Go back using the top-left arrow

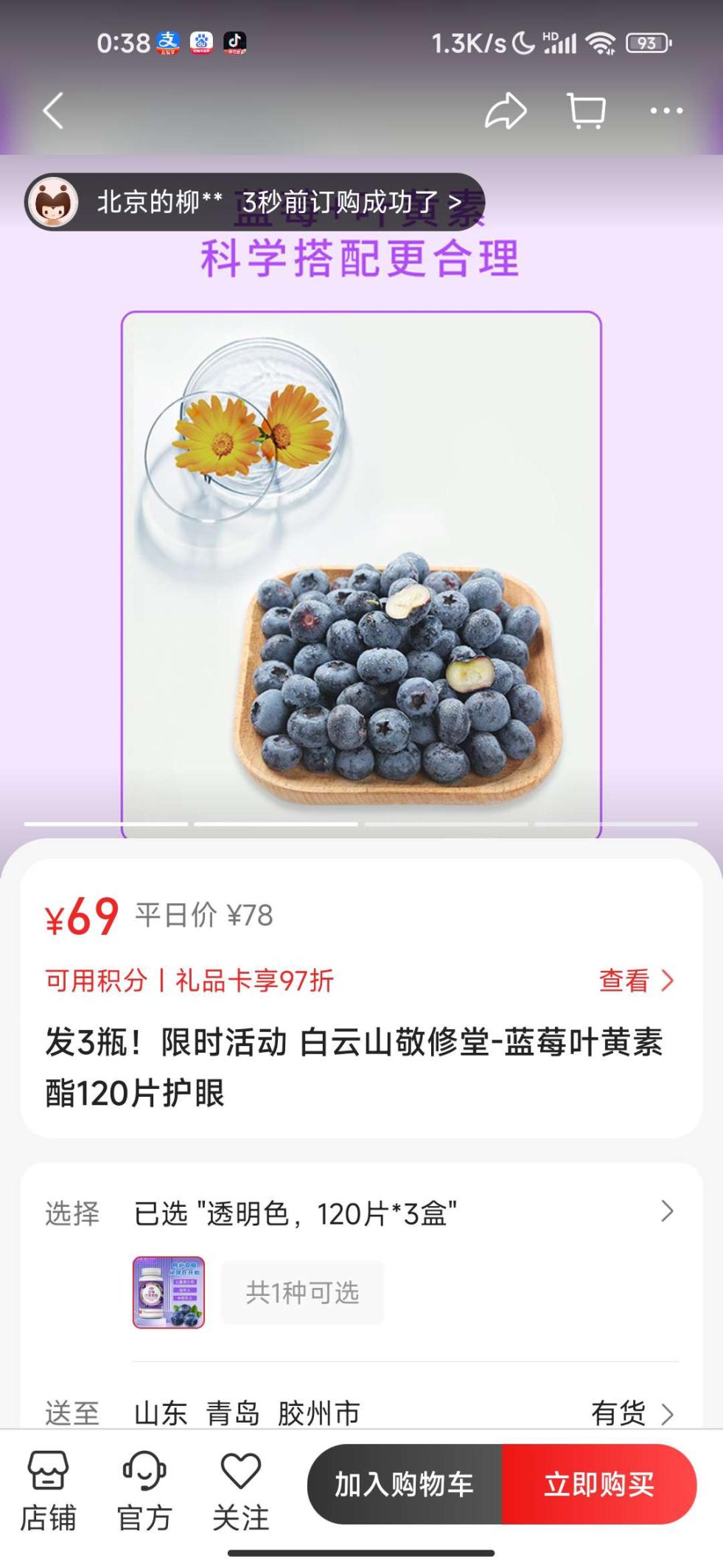pos(53,111)
